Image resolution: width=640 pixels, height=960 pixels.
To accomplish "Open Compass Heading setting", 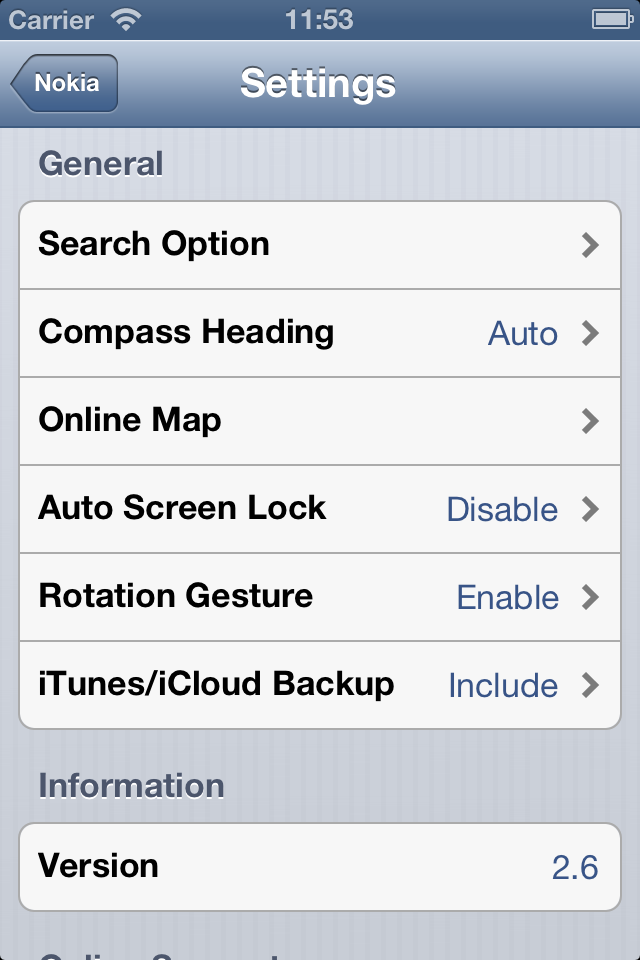I will pyautogui.click(x=319, y=333).
